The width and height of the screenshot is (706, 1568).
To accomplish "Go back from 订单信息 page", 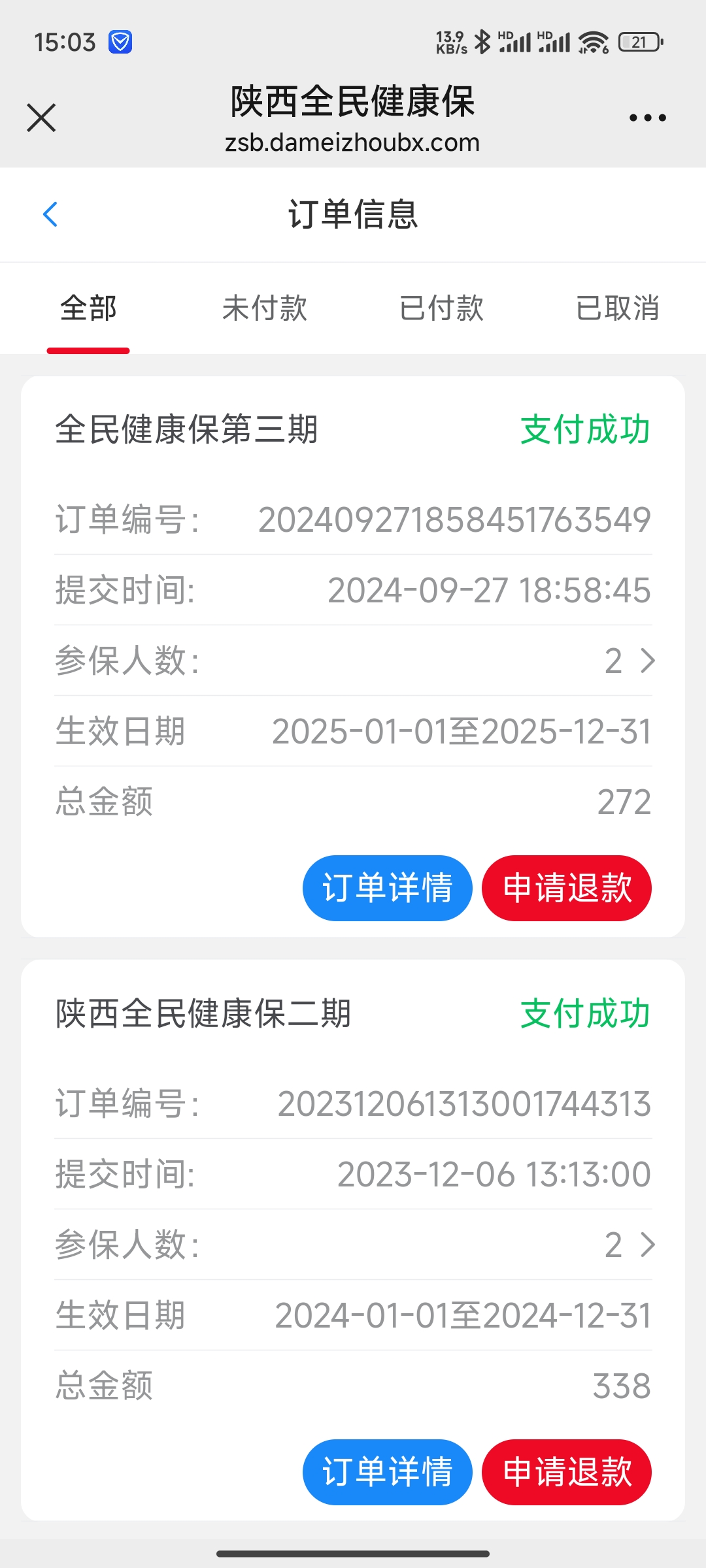I will point(50,214).
